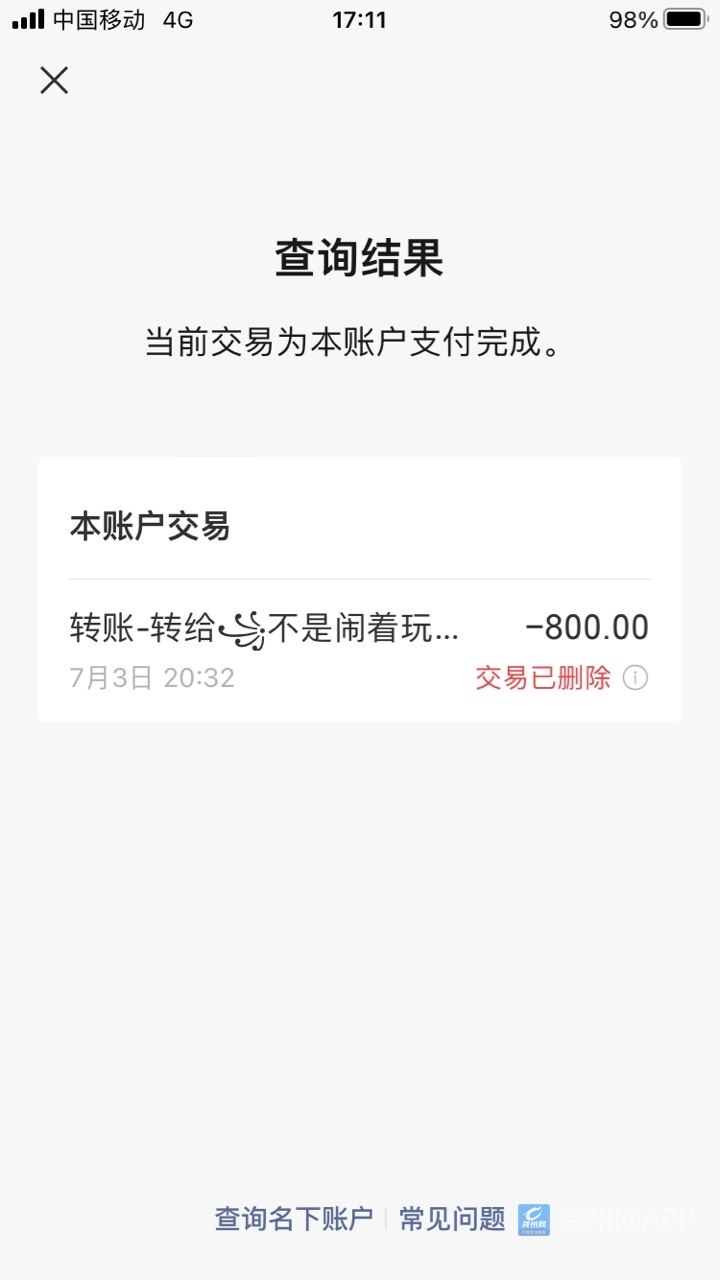The image size is (720, 1280).
Task: Open the 查询名下账户 link
Action: [294, 1219]
